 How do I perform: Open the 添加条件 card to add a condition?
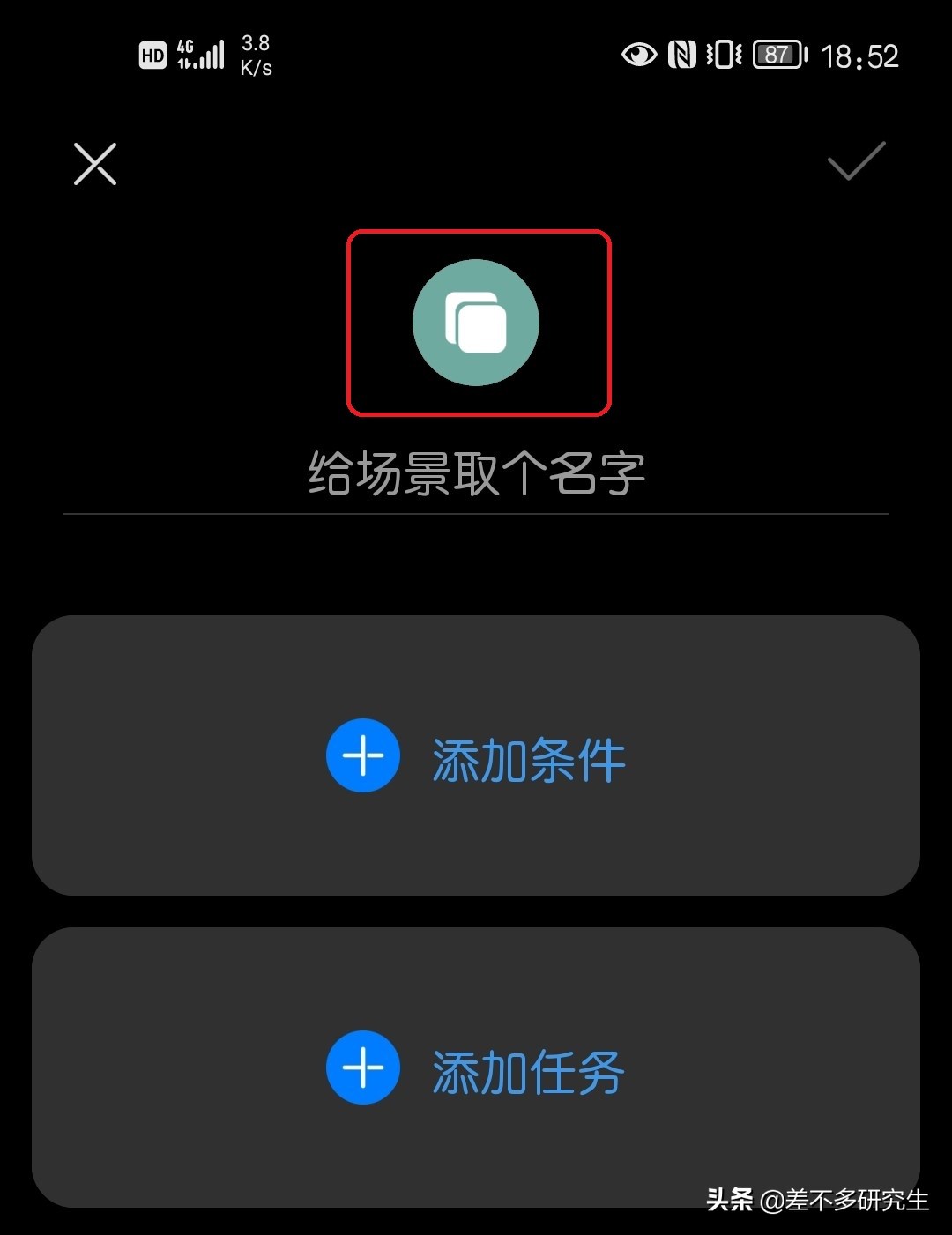477,755
